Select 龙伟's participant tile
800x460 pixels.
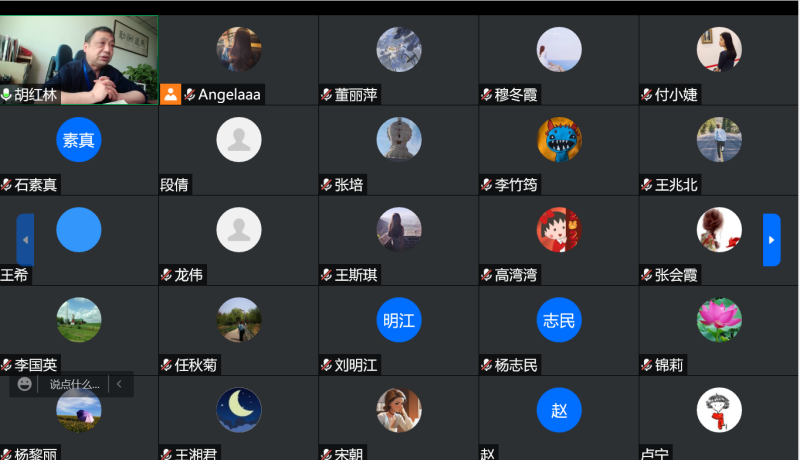238,238
